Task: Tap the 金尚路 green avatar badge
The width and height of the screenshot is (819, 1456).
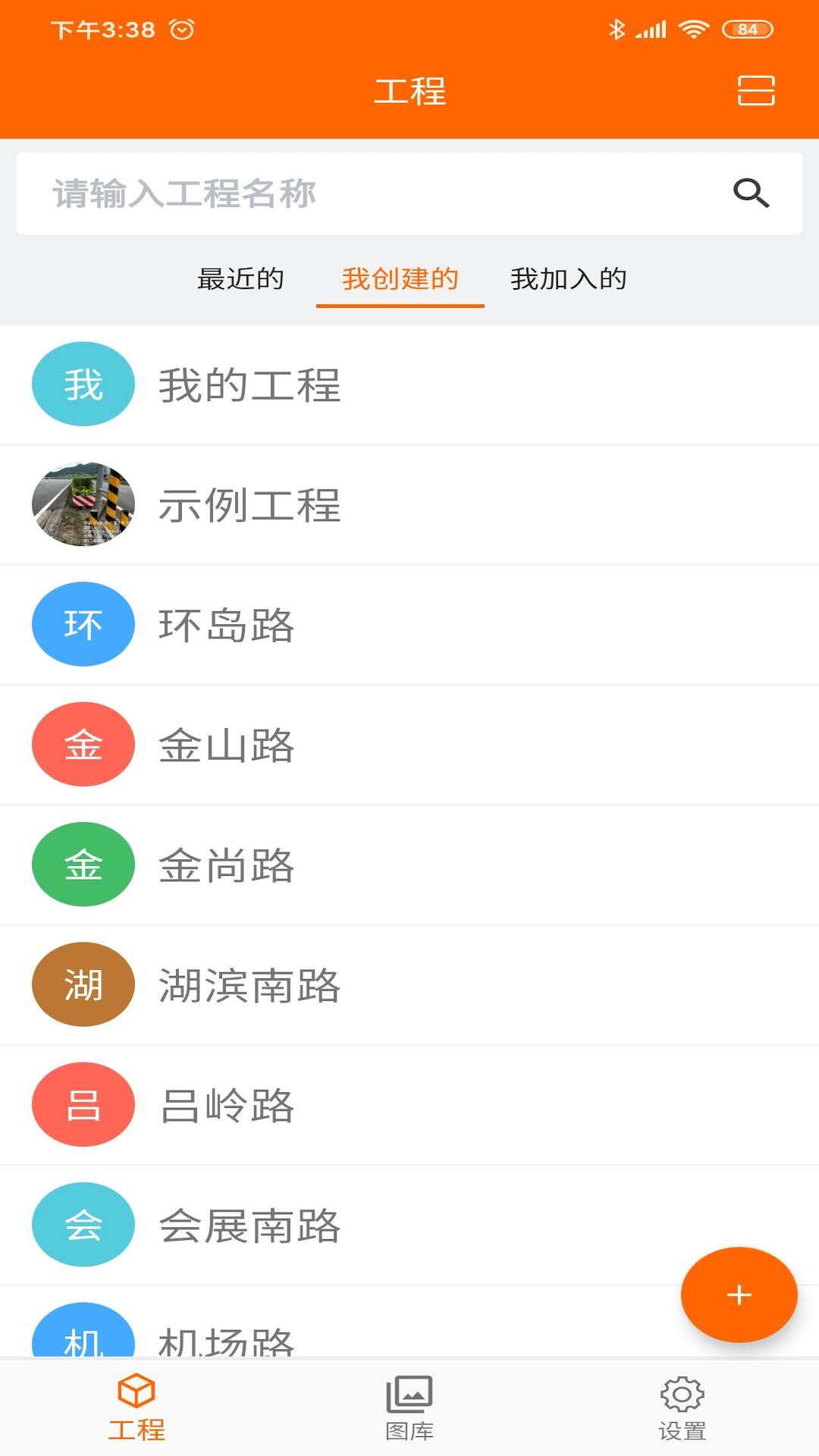Action: click(x=83, y=864)
